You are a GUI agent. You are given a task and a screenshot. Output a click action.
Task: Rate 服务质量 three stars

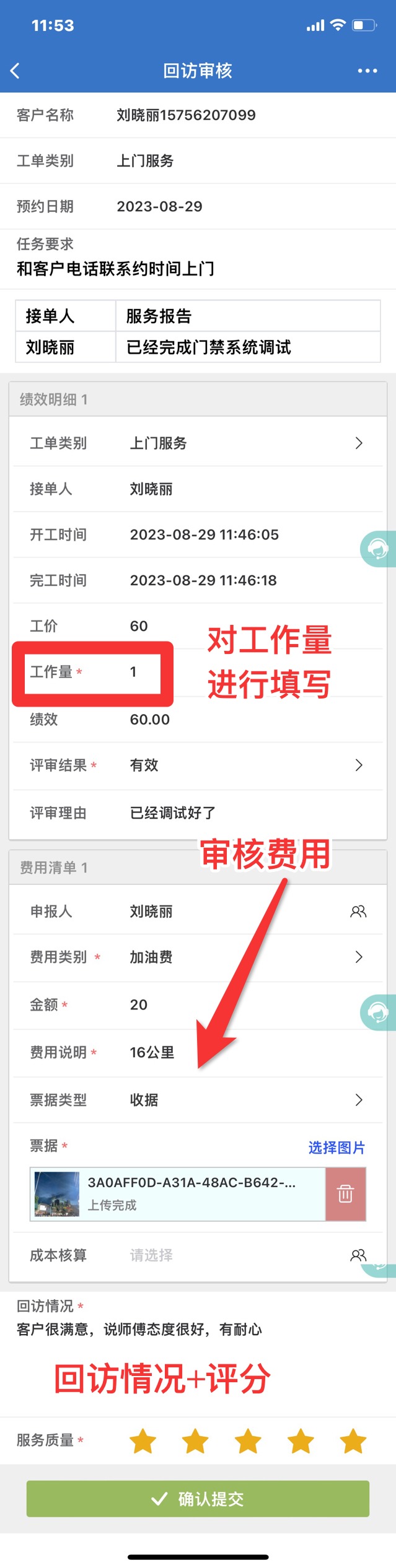click(x=248, y=1440)
